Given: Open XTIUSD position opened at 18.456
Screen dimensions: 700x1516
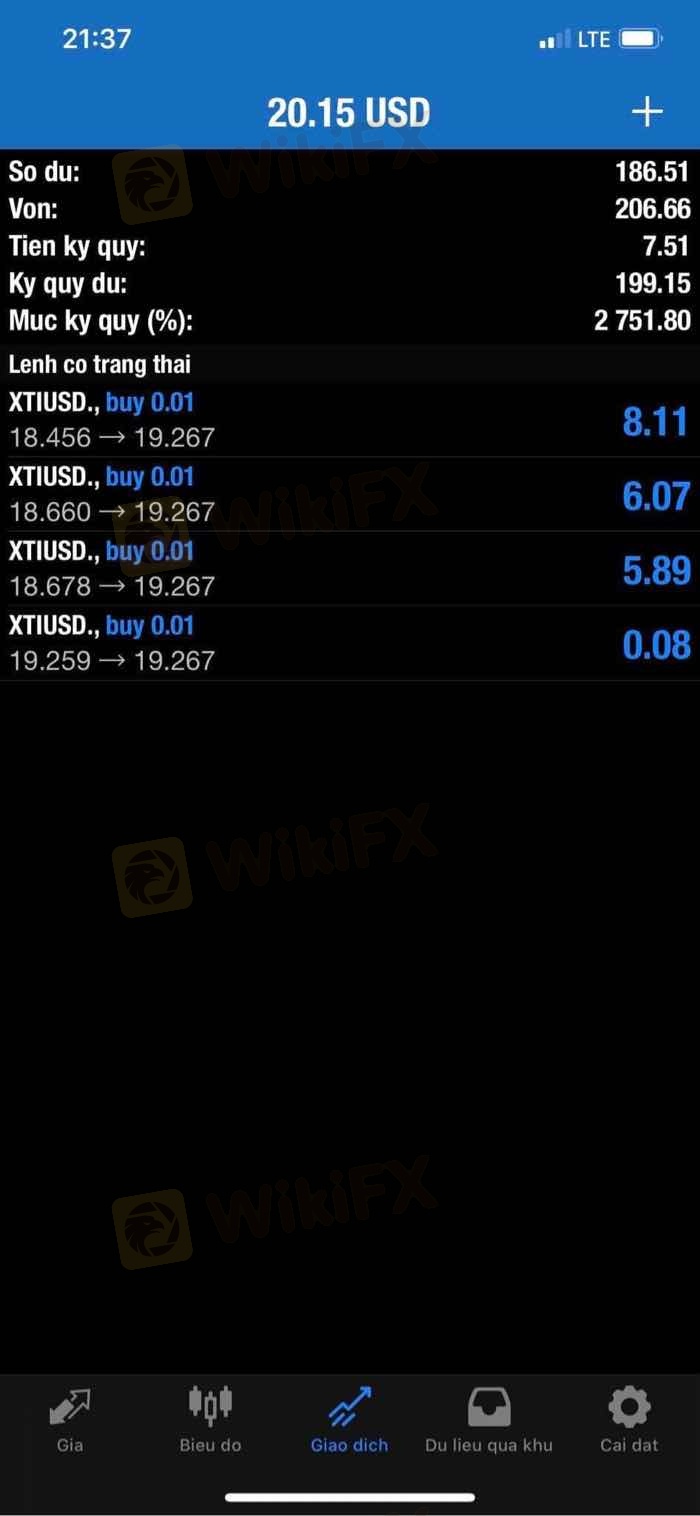Looking at the screenshot, I should [x=350, y=421].
